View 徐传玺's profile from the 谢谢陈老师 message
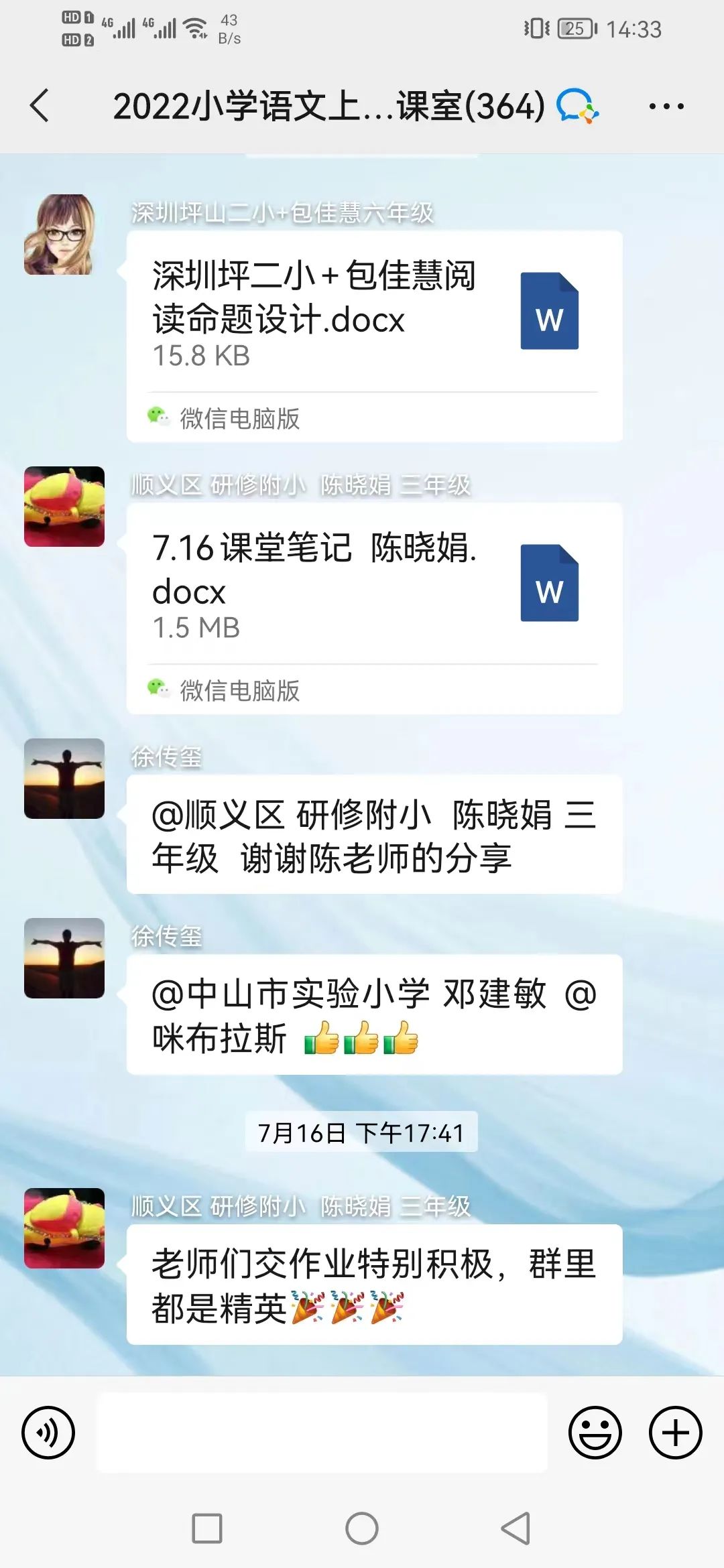 tap(64, 779)
